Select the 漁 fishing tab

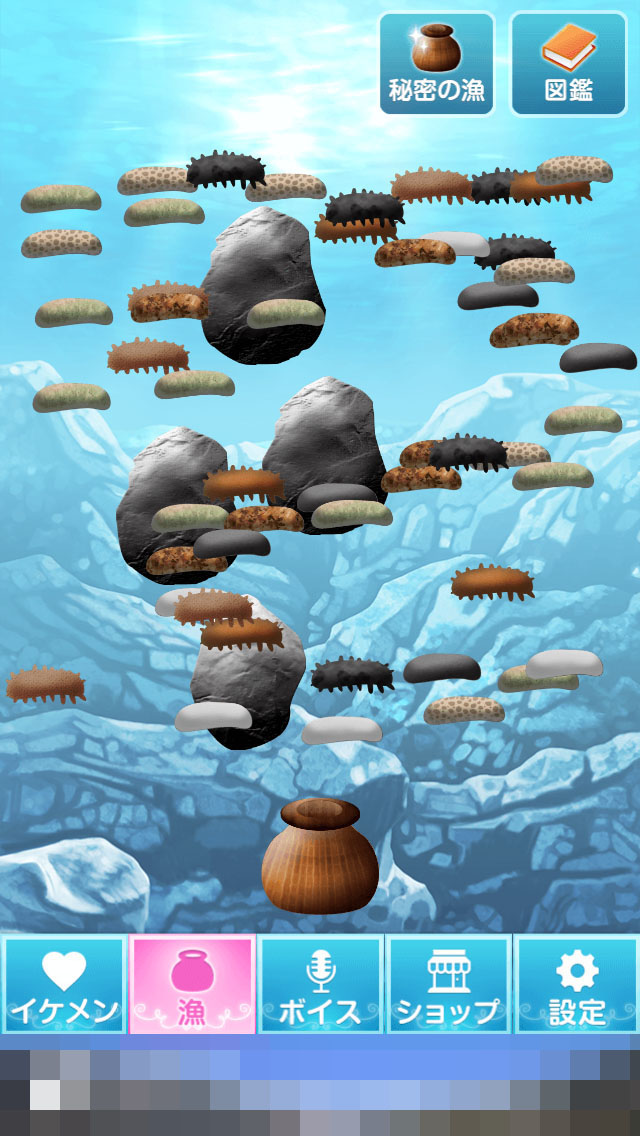[192, 984]
